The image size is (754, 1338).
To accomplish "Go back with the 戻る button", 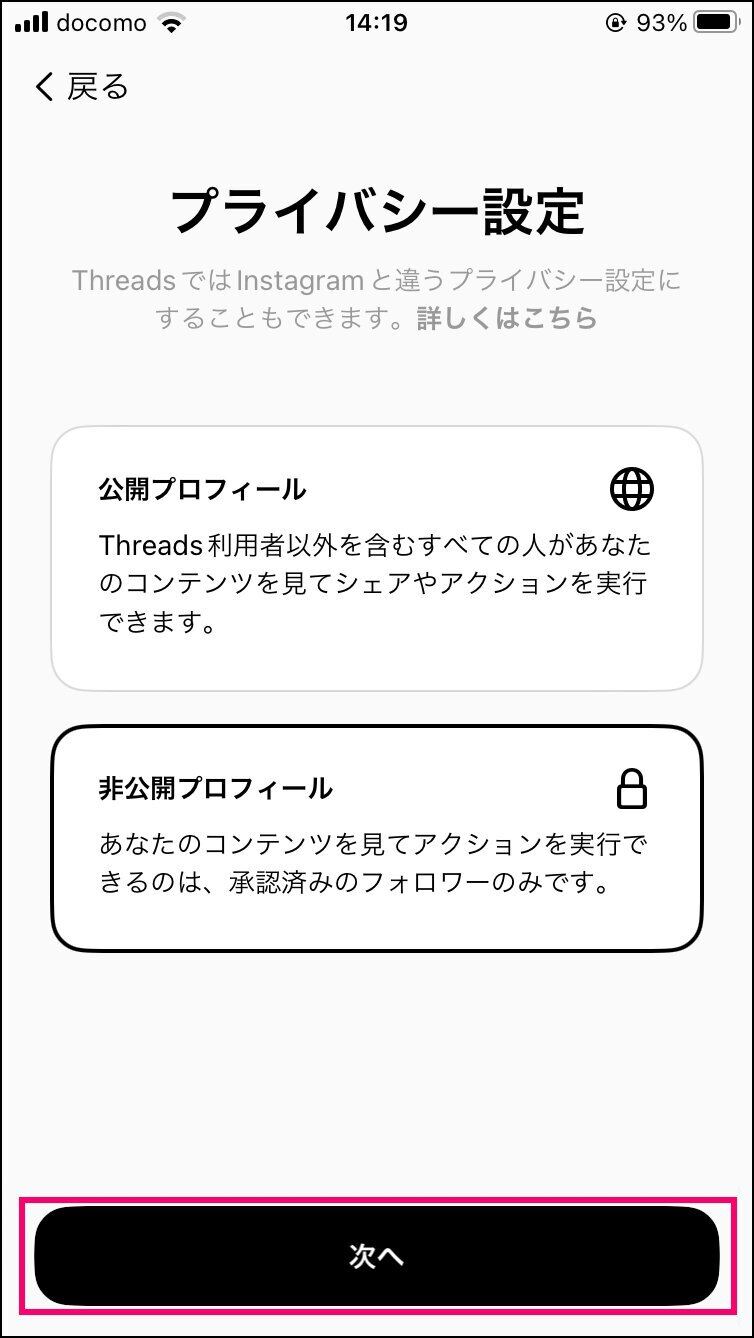I will [82, 87].
